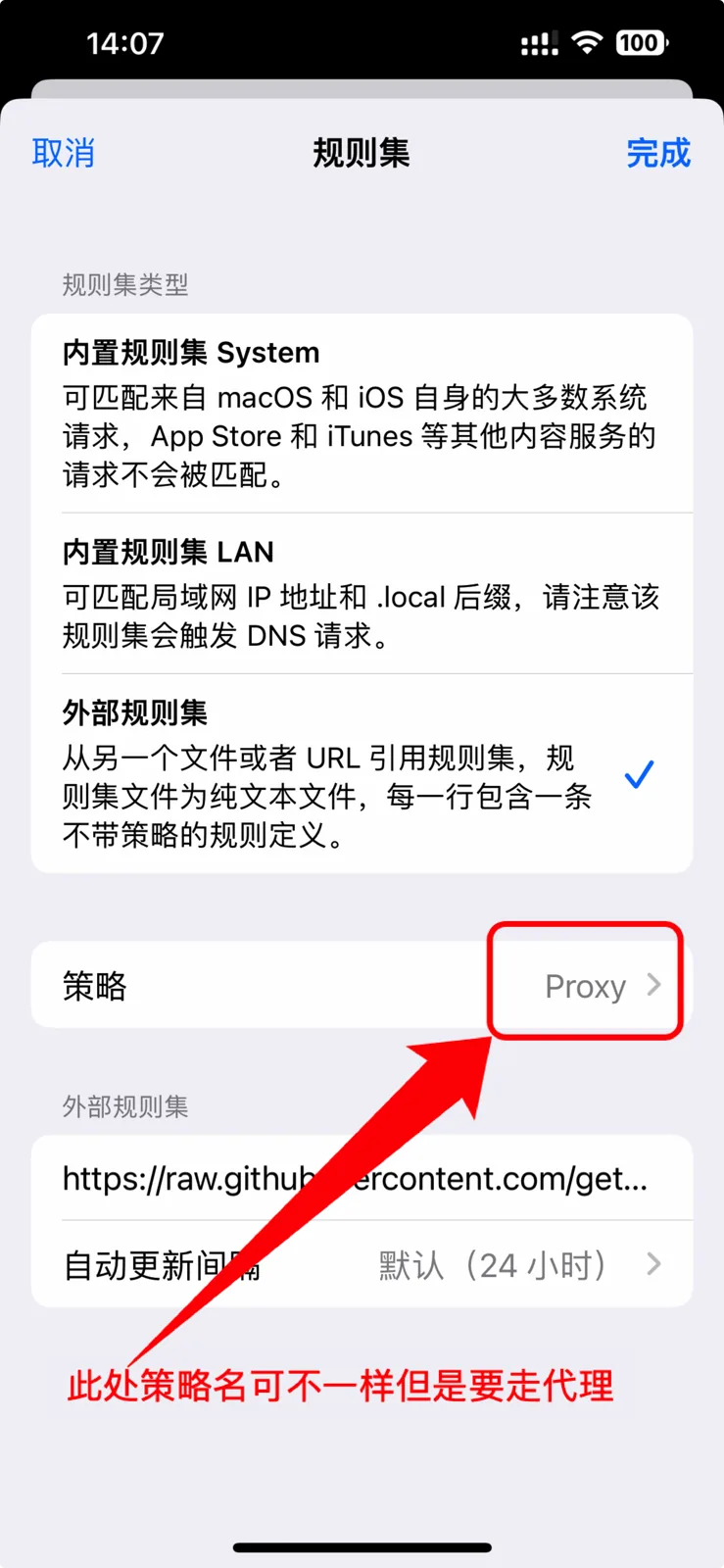Tap 完成 to save the rule set
724x1568 pixels.
pyautogui.click(x=657, y=153)
